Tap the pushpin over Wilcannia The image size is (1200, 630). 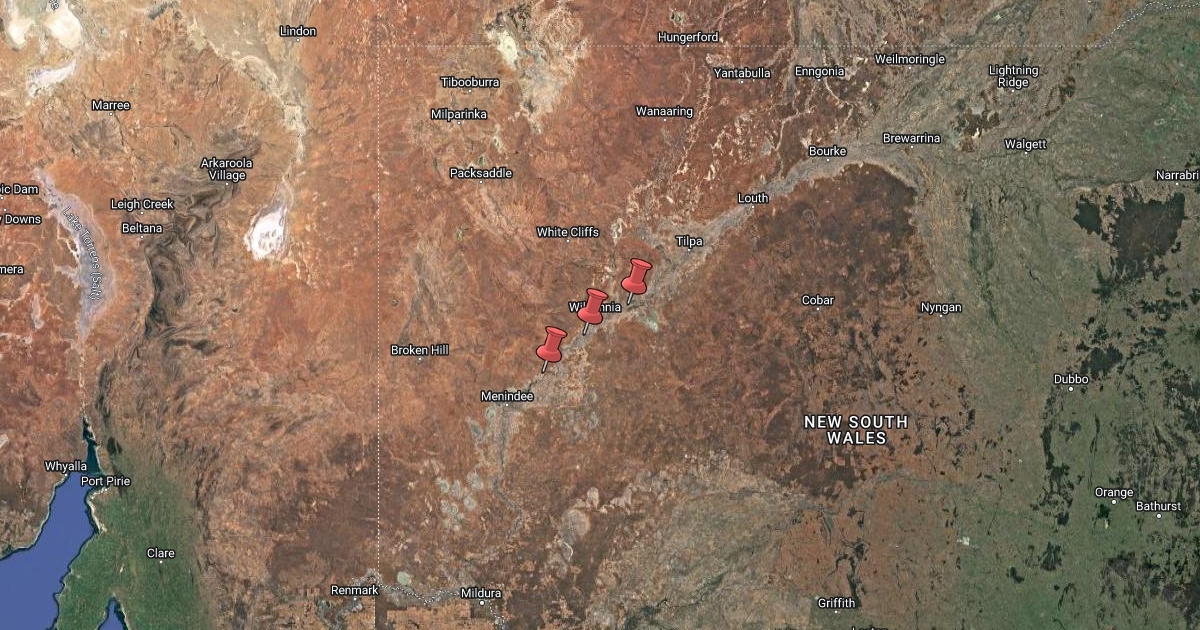pos(592,308)
